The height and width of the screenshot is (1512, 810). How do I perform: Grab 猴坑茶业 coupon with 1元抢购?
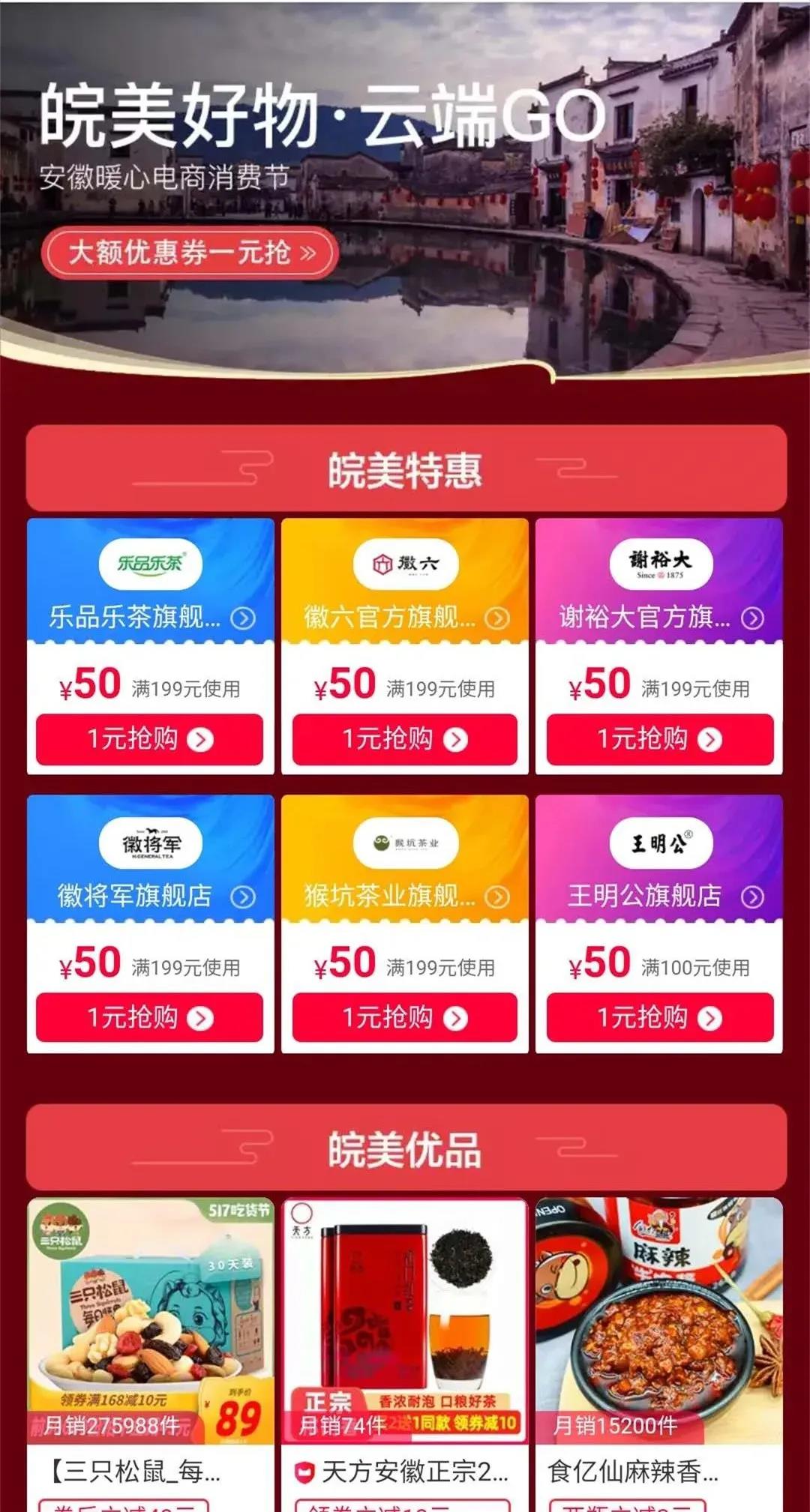405,1018
